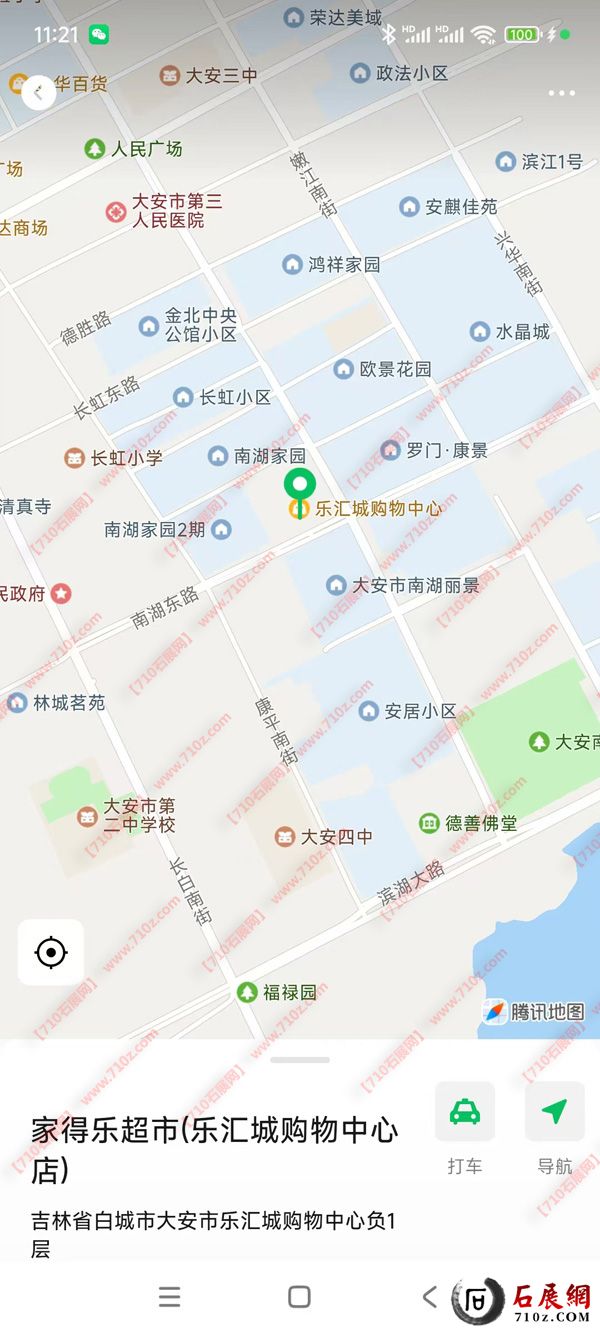Open the three-dot overflow menu
The image size is (600, 1333).
click(x=562, y=94)
